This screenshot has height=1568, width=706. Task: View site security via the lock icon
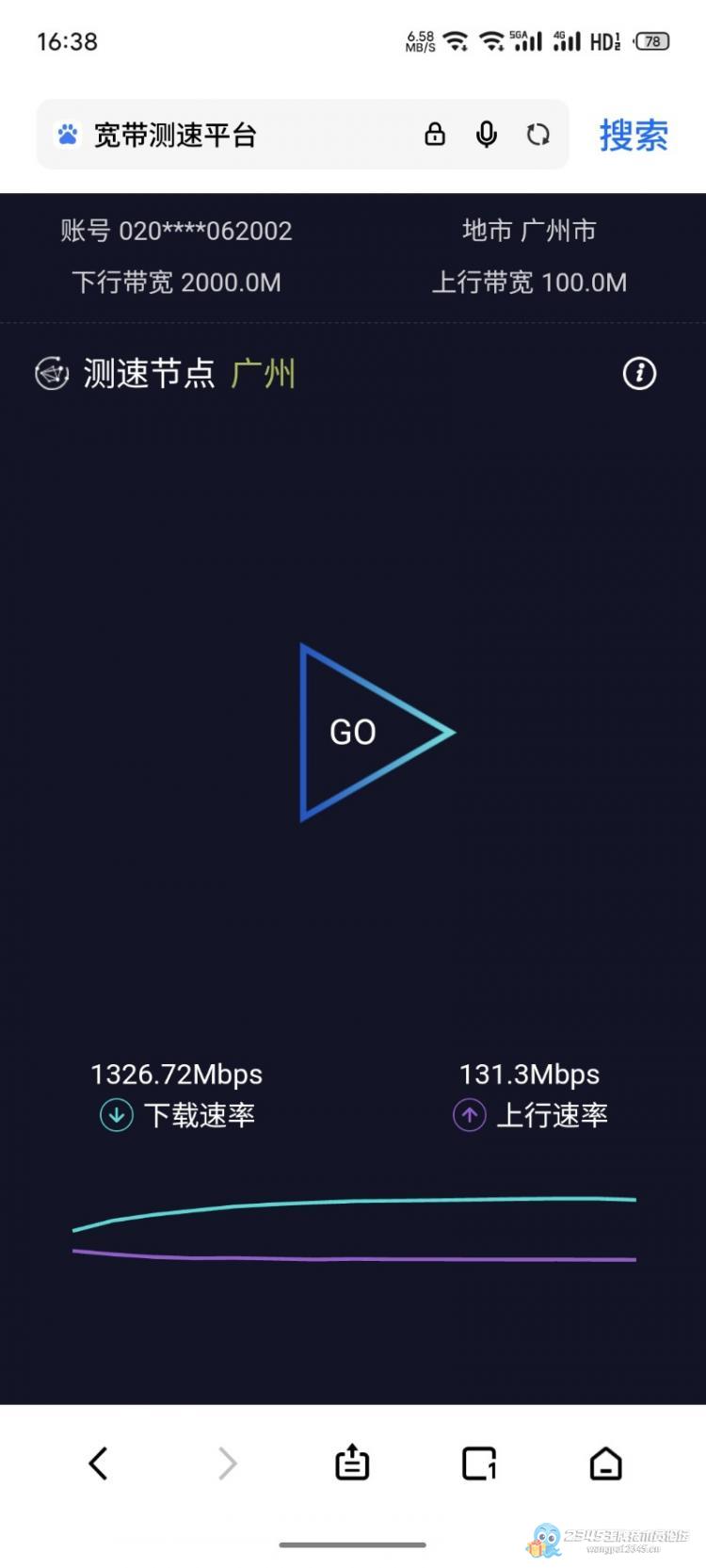point(435,135)
